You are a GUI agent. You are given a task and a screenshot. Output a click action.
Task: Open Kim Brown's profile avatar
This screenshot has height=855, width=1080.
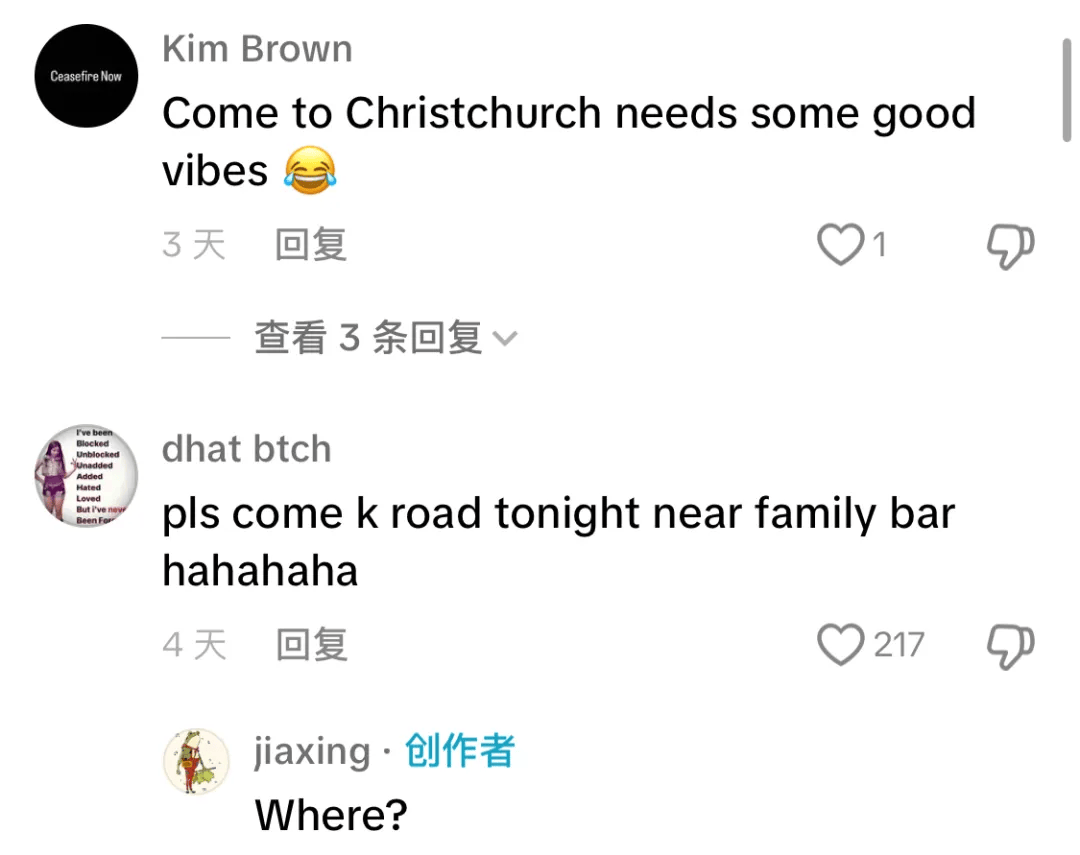pos(86,76)
